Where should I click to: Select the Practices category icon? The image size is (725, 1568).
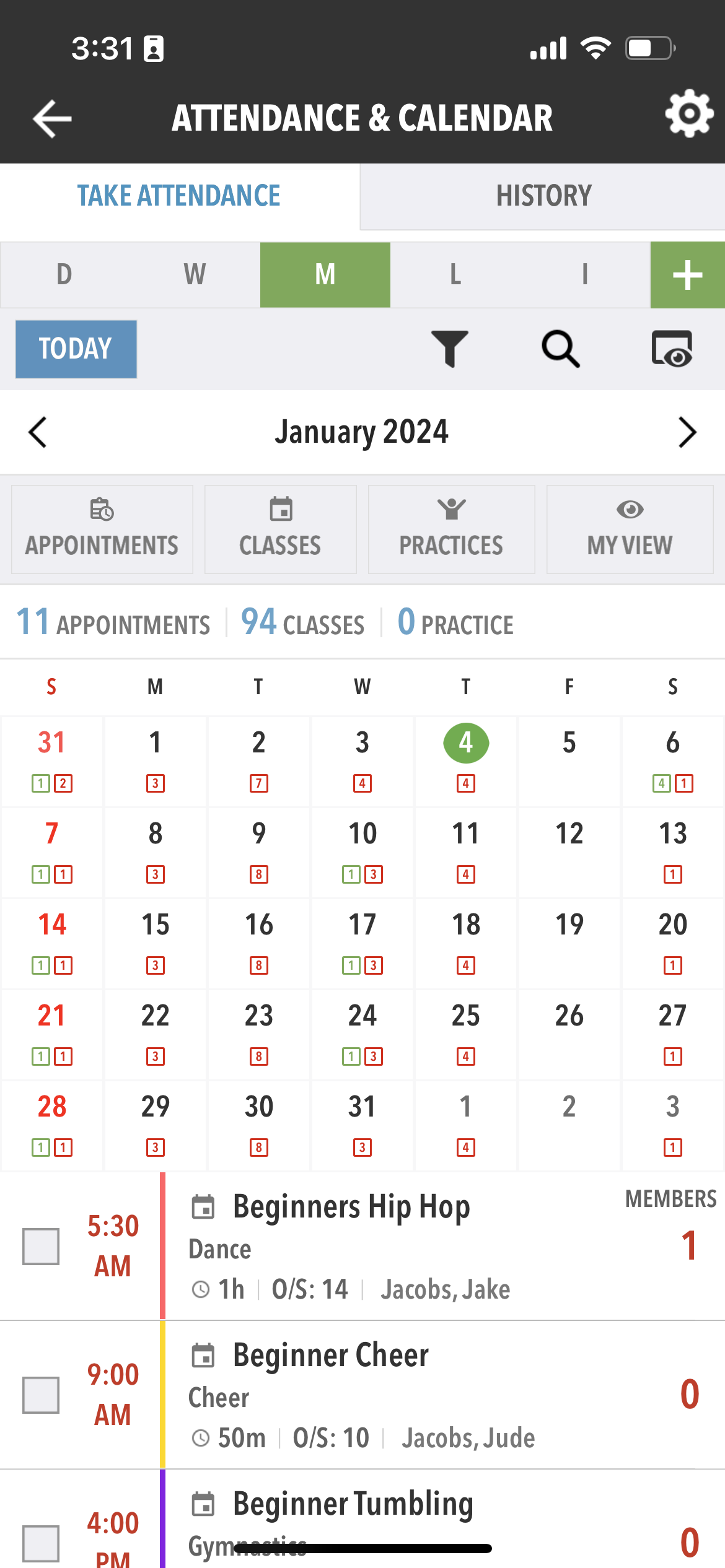coord(452,528)
